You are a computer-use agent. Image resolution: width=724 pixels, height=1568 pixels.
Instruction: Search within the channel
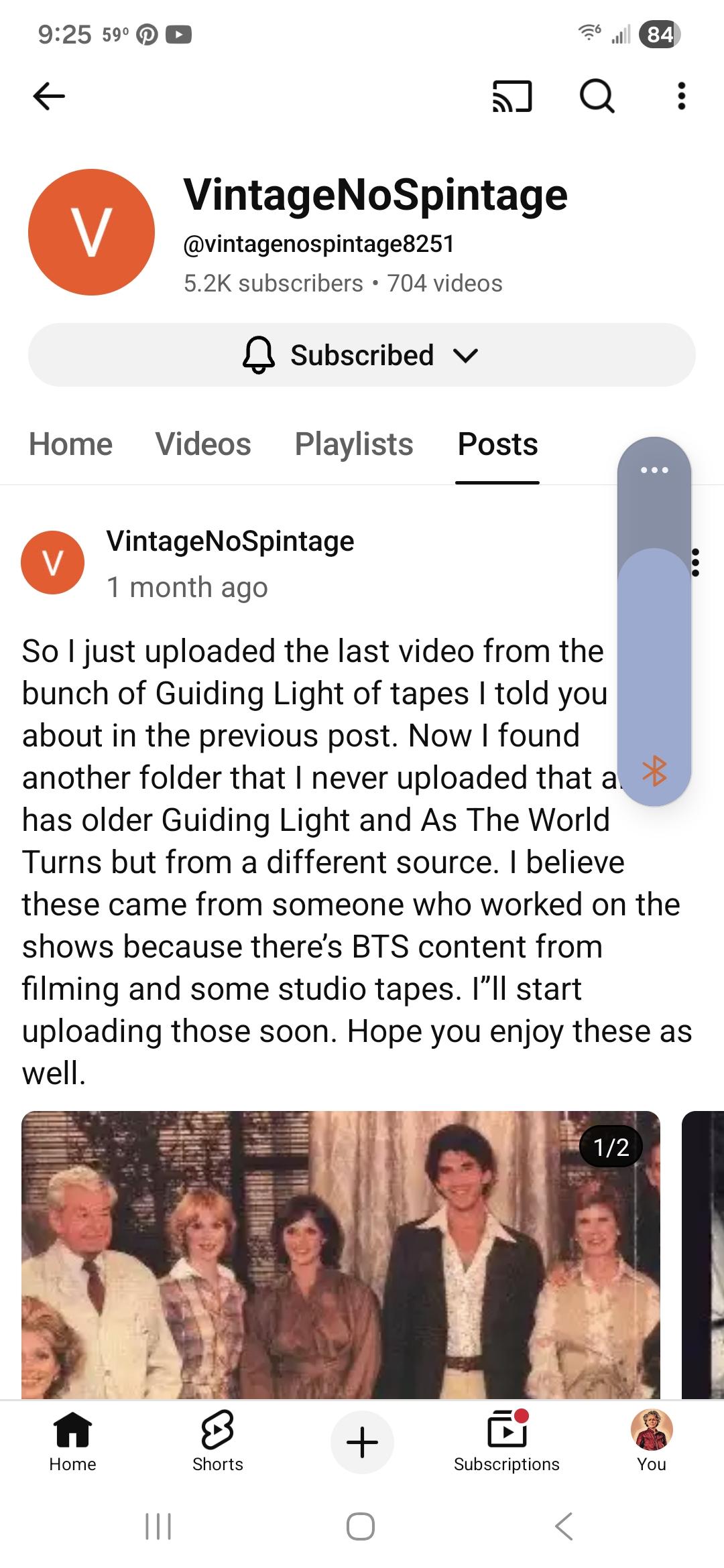click(x=596, y=96)
